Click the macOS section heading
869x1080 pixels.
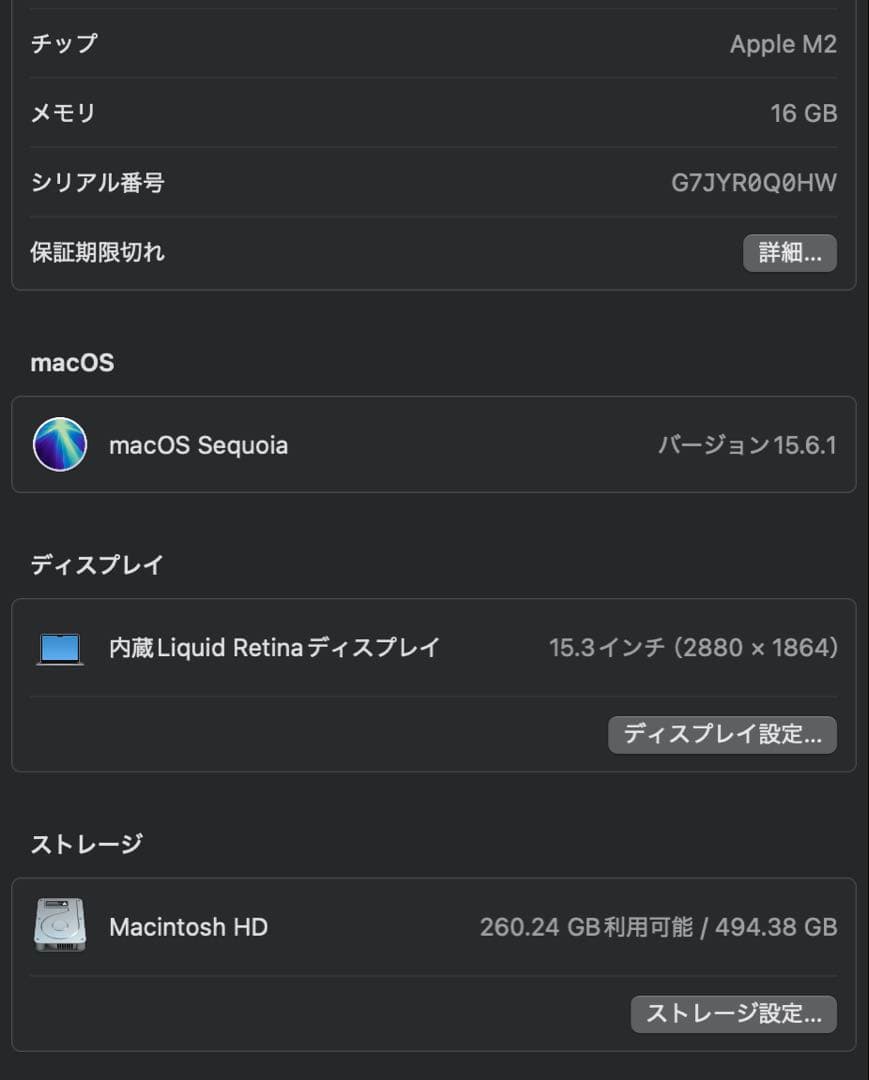pyautogui.click(x=72, y=362)
